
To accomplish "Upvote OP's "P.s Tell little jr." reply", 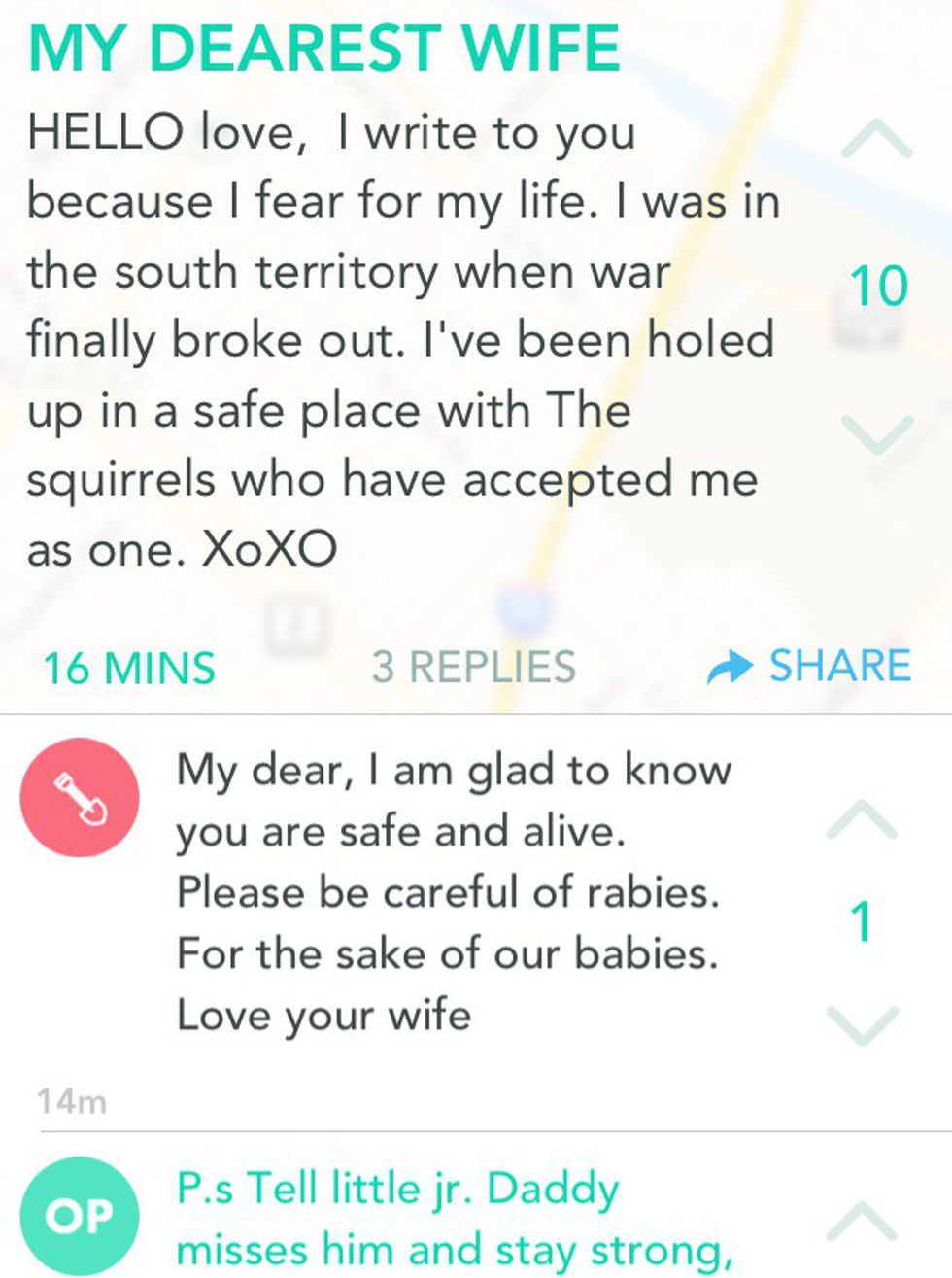I will tap(862, 1222).
